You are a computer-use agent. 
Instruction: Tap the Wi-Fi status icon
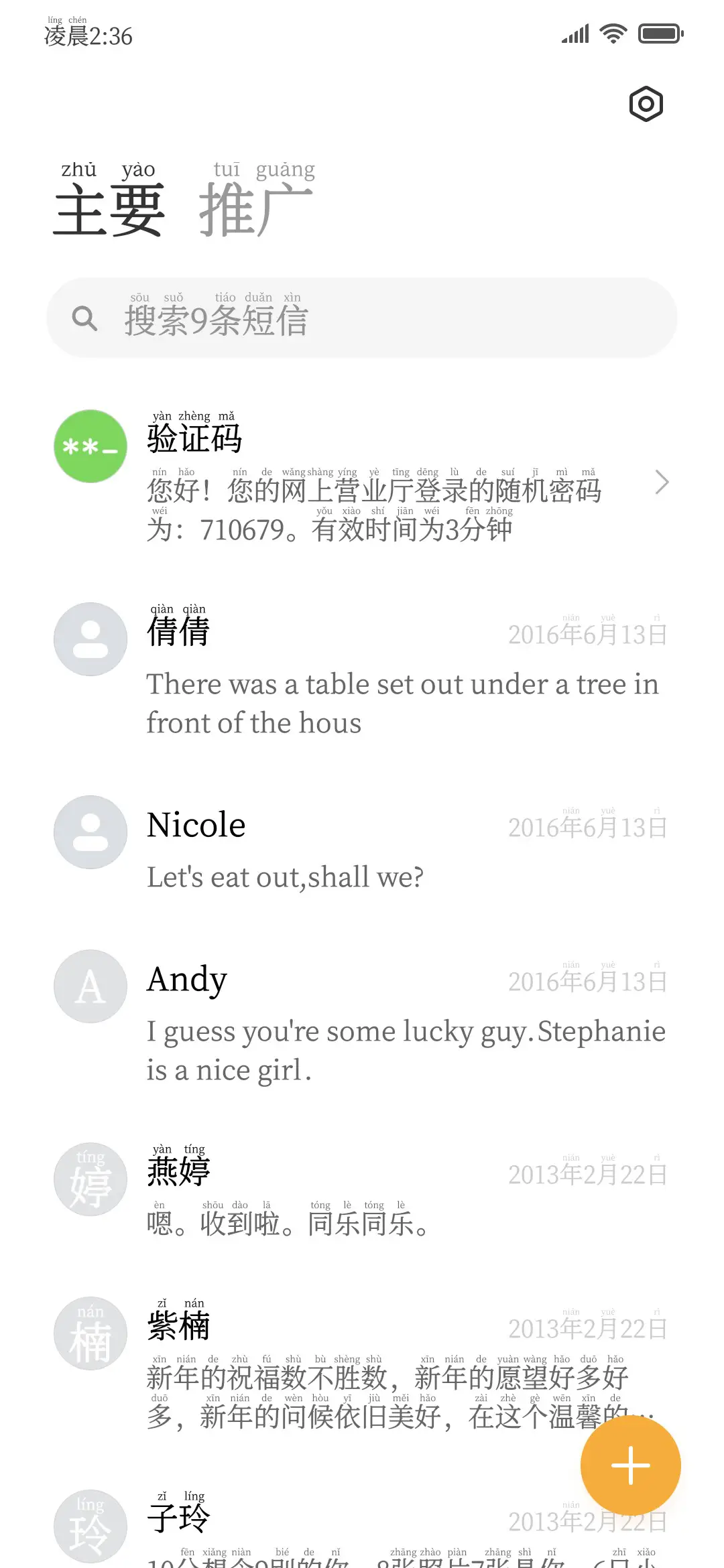[612, 32]
